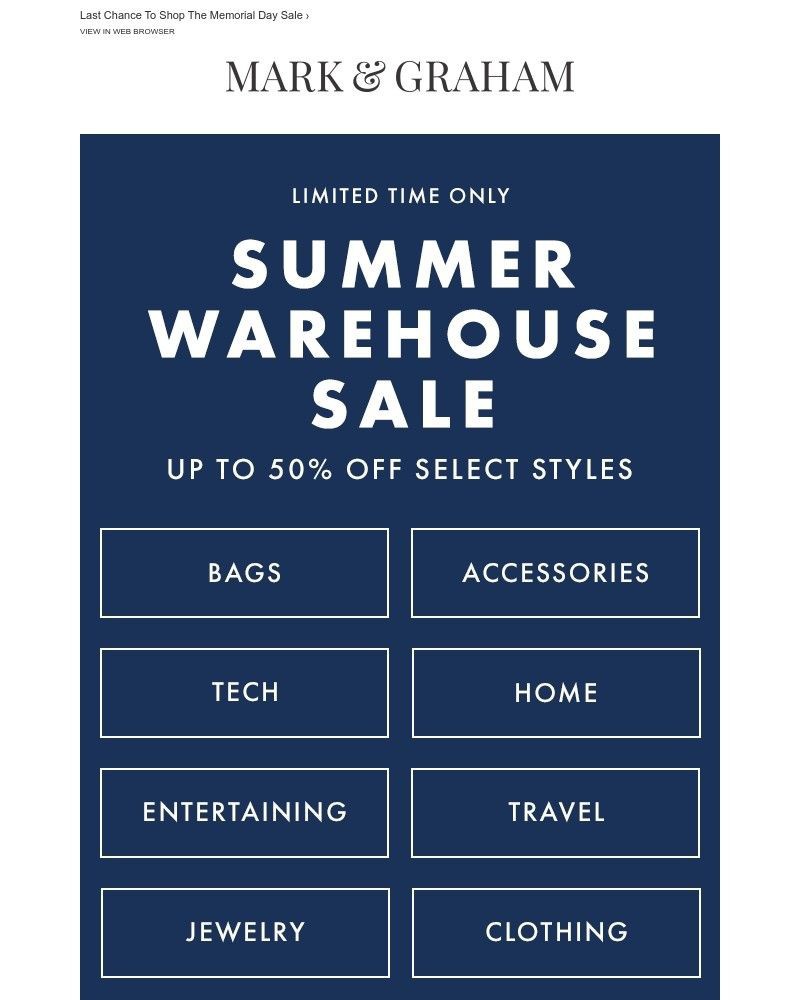Viewport: 800px width, 1000px height.
Task: Tap View in Web Browser link
Action: click(127, 32)
